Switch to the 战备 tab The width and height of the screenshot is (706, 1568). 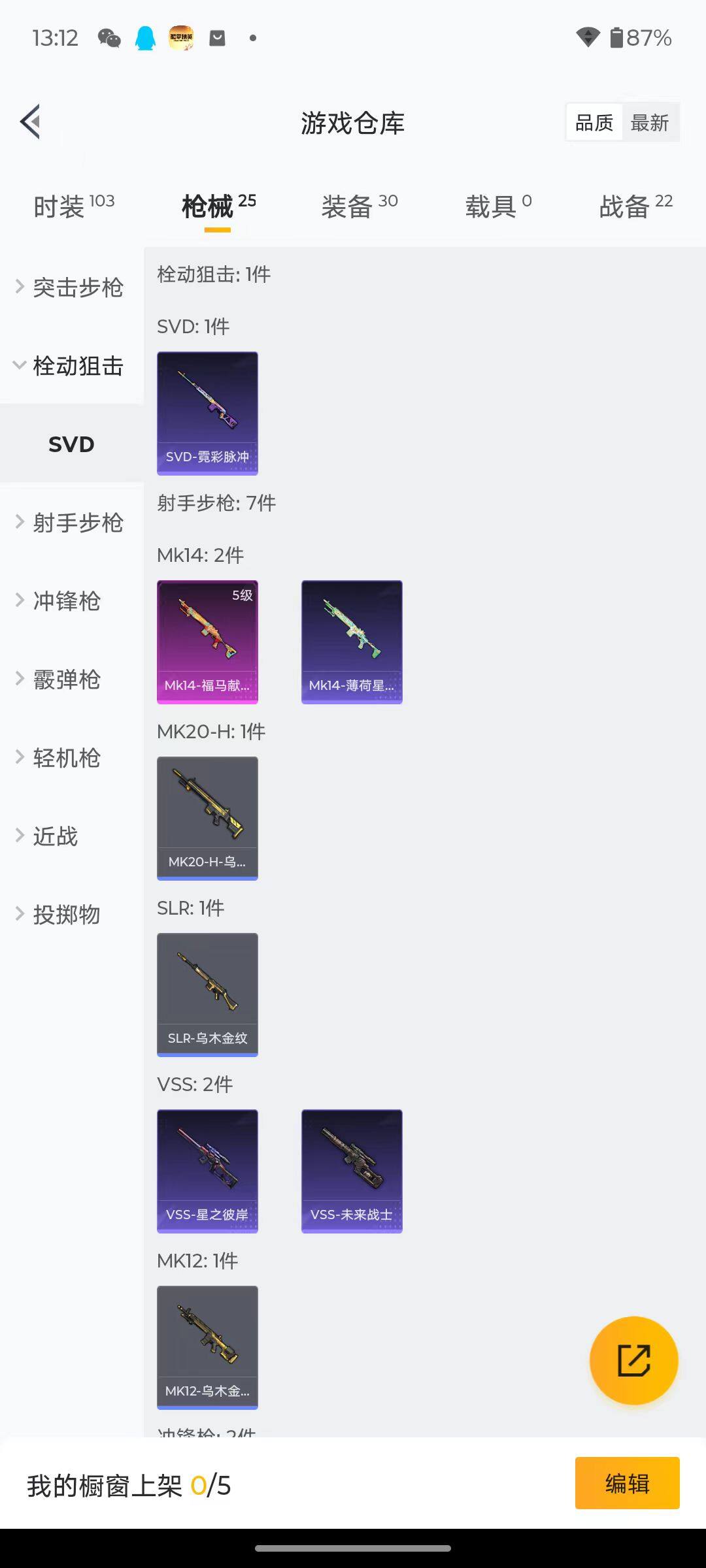635,206
